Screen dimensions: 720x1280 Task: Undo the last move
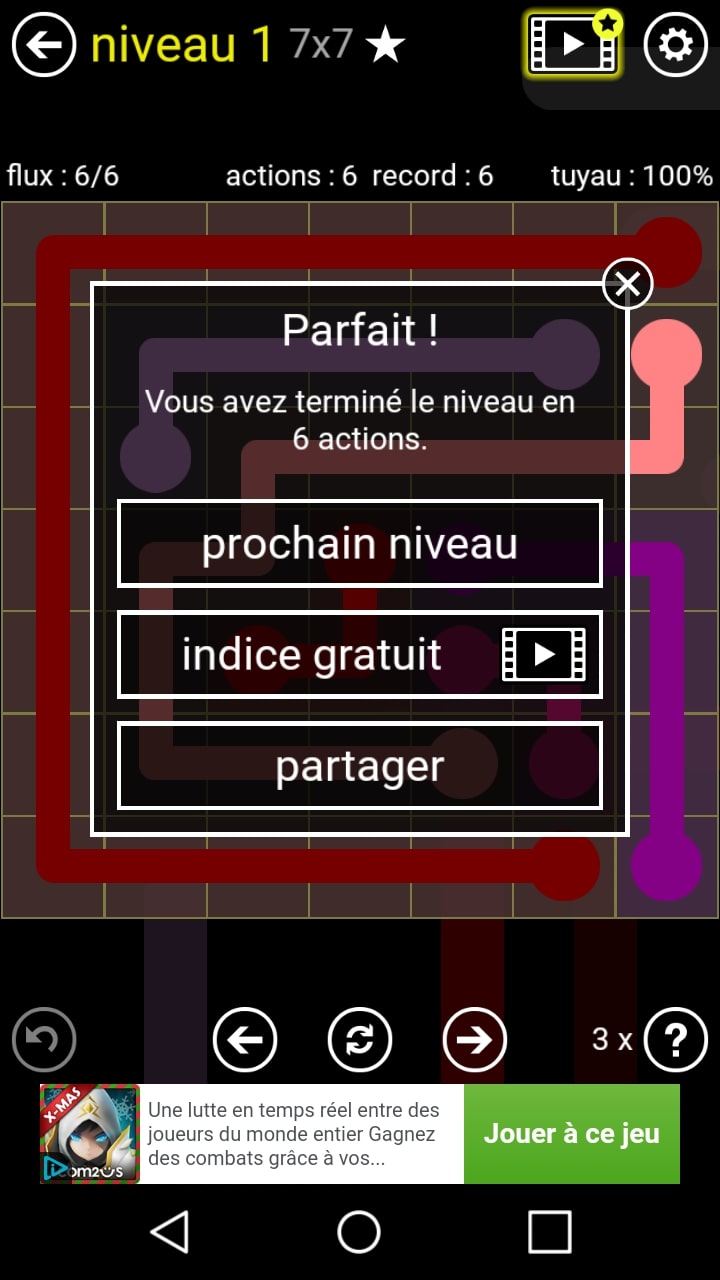pyautogui.click(x=44, y=1040)
